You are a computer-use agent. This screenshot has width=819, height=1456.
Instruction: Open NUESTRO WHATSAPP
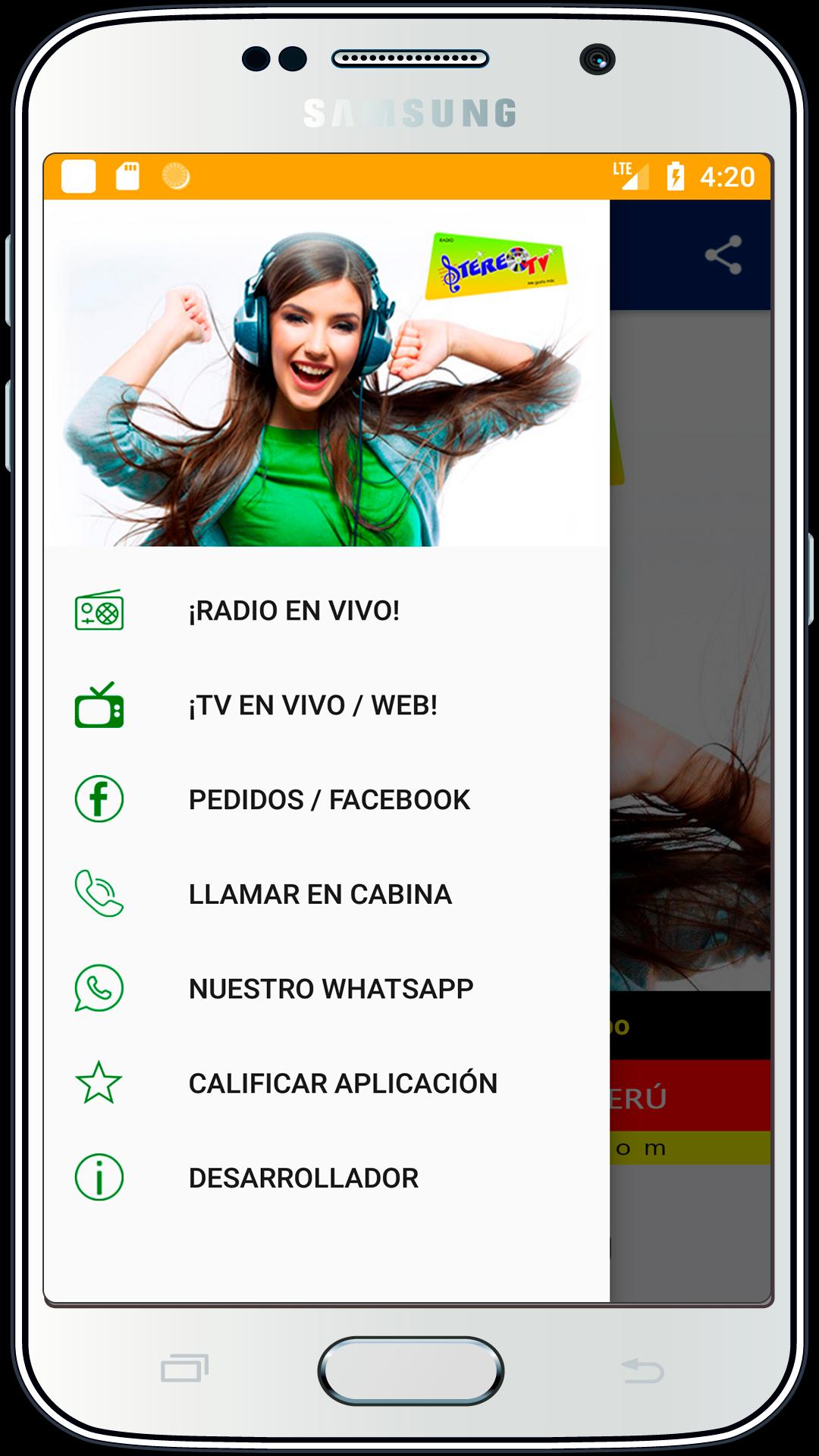[331, 989]
